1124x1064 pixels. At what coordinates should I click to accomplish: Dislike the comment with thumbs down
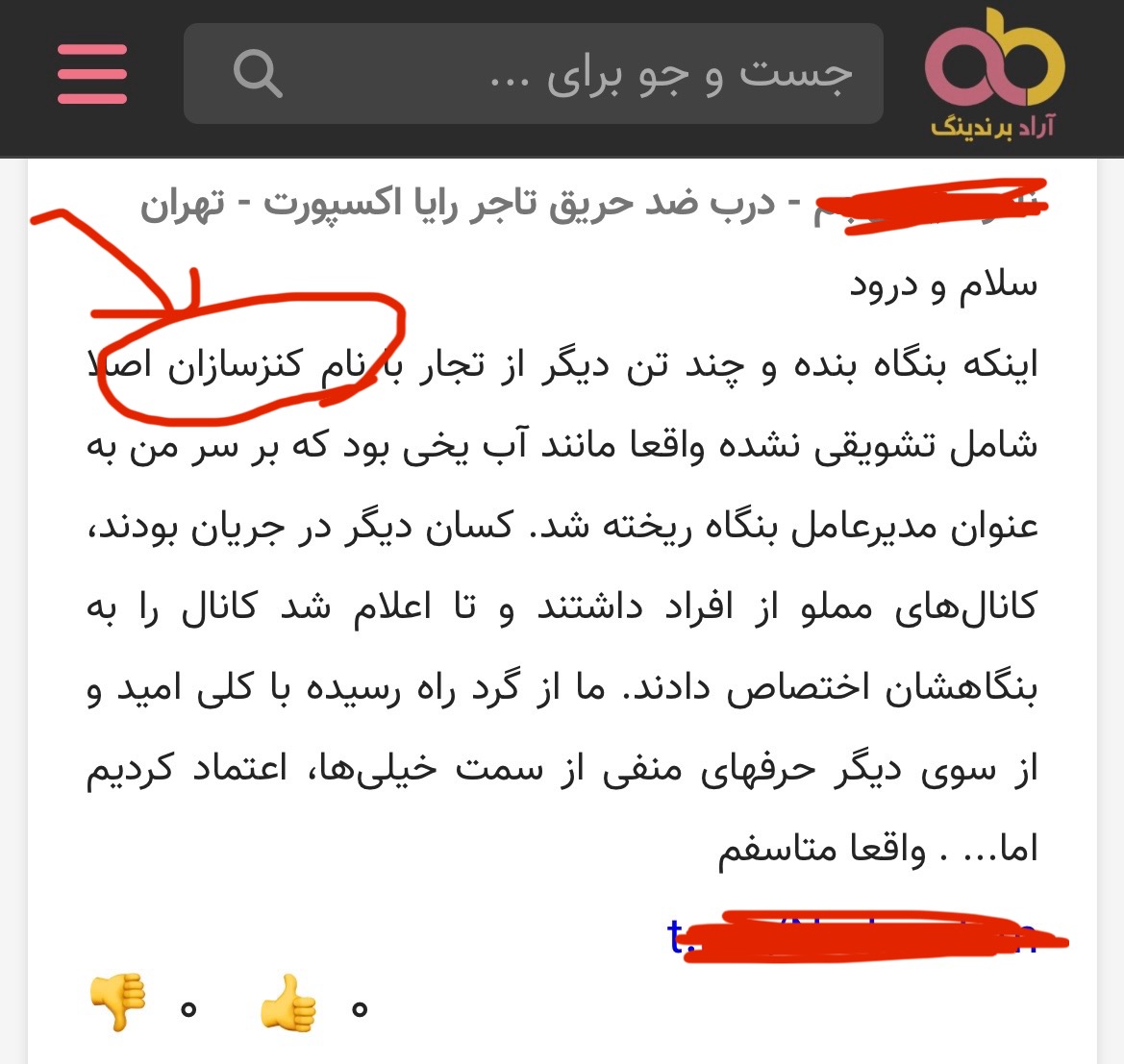click(x=117, y=1004)
